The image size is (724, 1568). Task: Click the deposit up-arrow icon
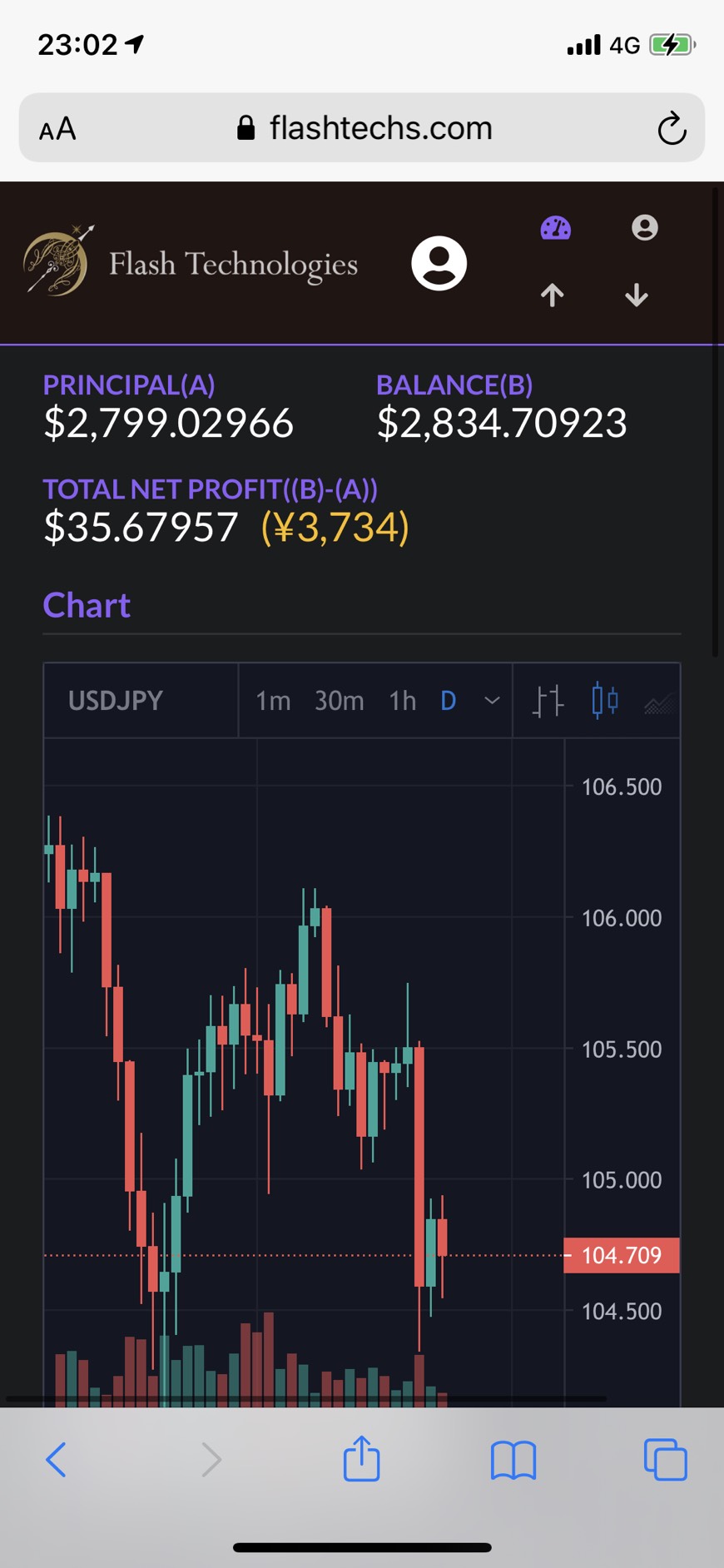click(x=552, y=295)
